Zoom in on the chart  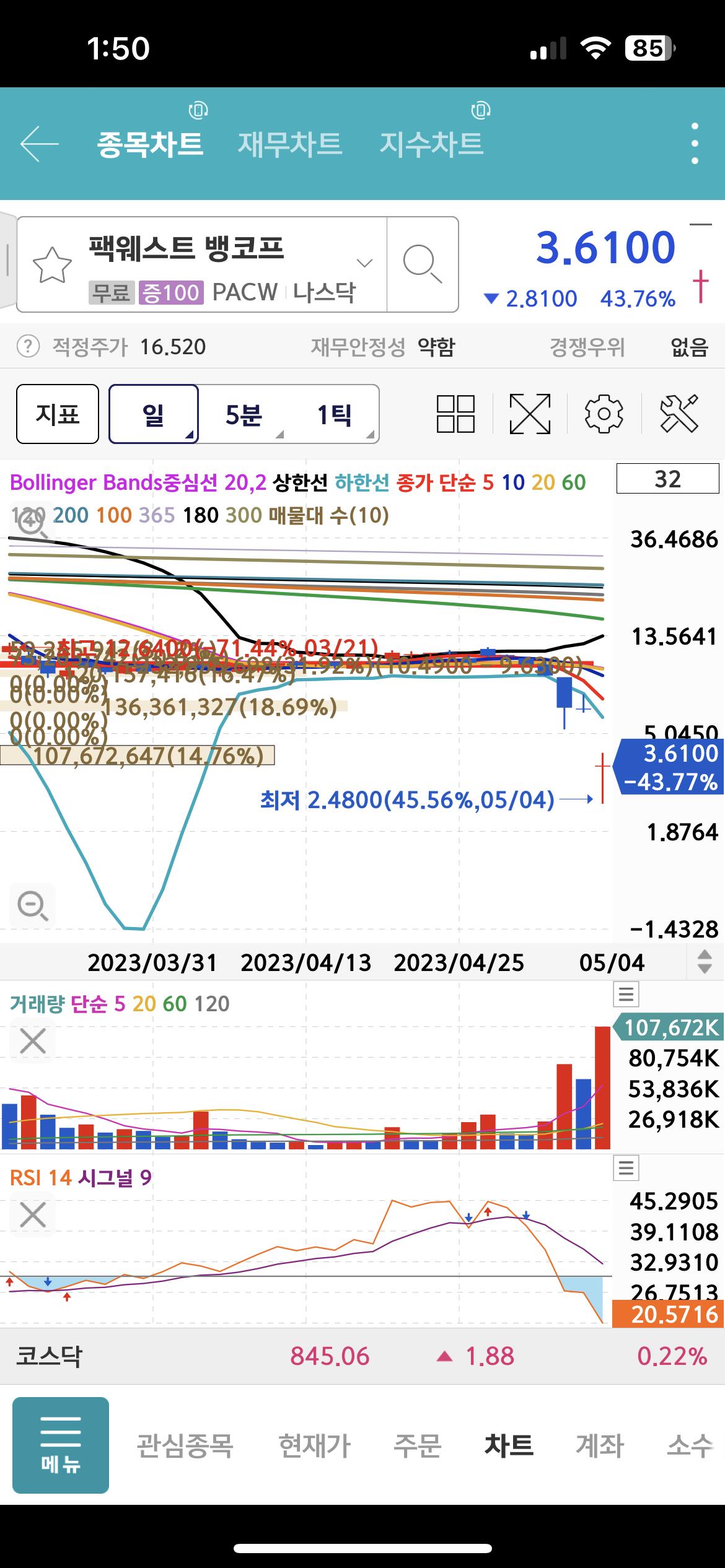coord(31,524)
